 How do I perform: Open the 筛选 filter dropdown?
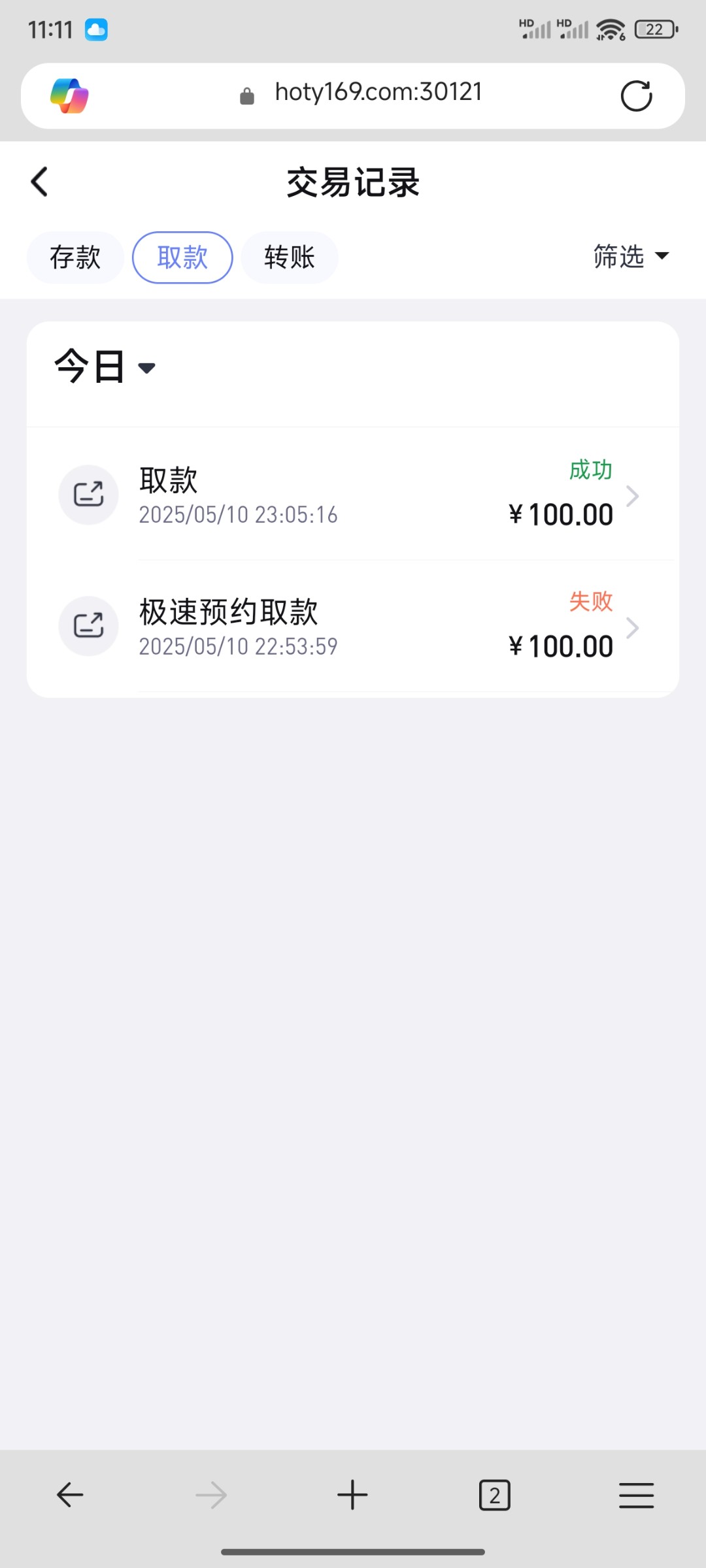click(x=631, y=256)
